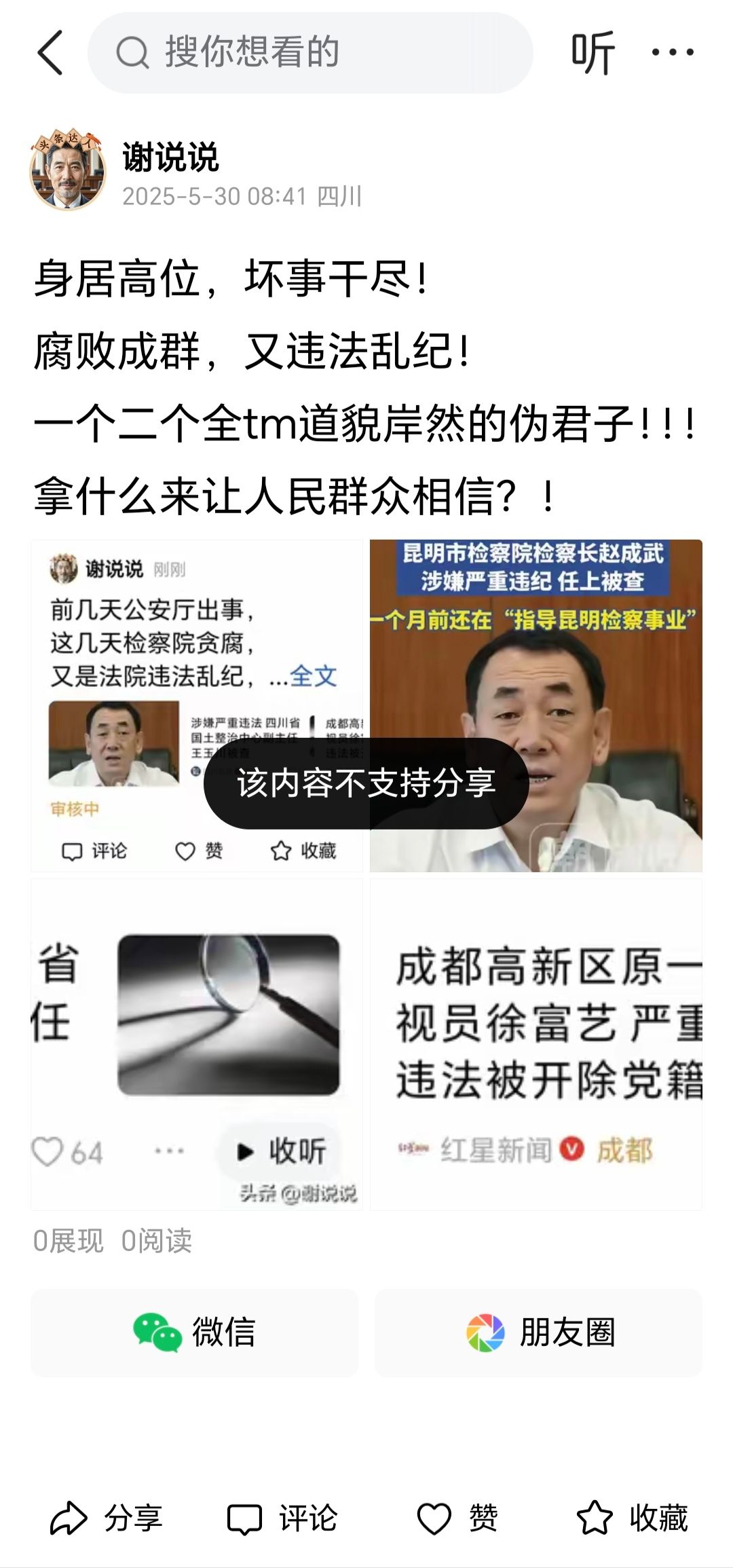Open 谢说说's profile avatar

click(68, 170)
